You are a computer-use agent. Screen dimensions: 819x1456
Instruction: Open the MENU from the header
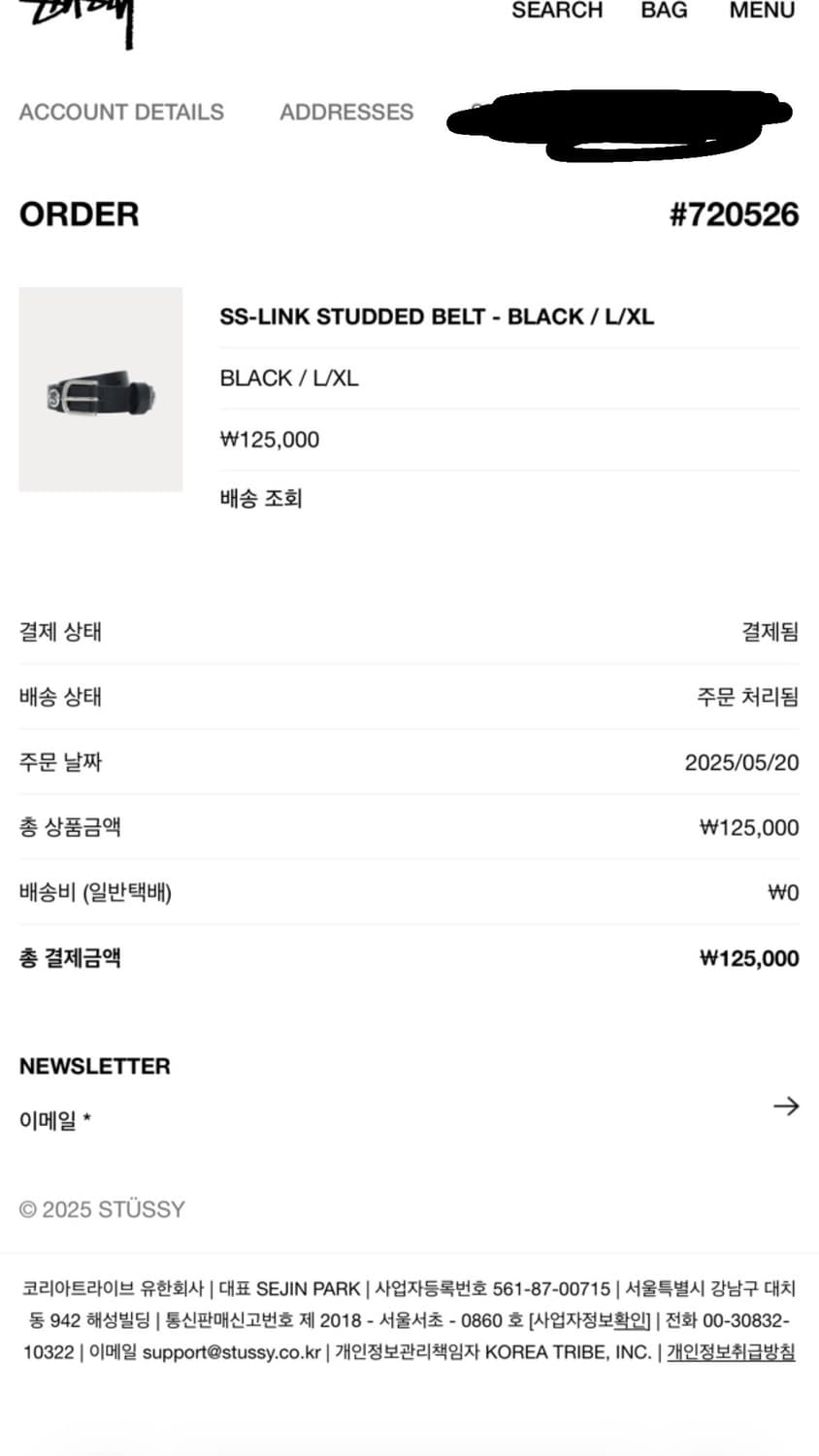tap(762, 11)
